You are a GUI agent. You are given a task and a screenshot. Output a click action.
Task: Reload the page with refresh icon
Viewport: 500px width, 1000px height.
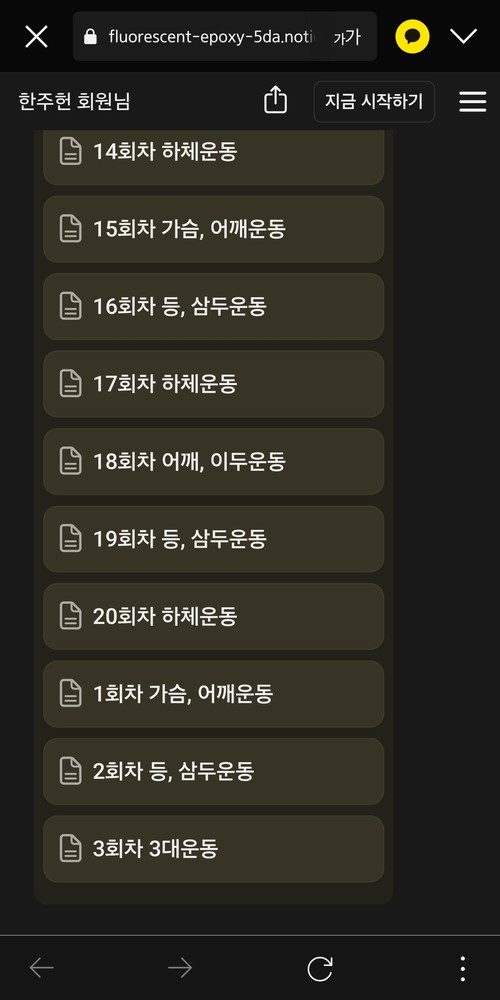[320, 968]
